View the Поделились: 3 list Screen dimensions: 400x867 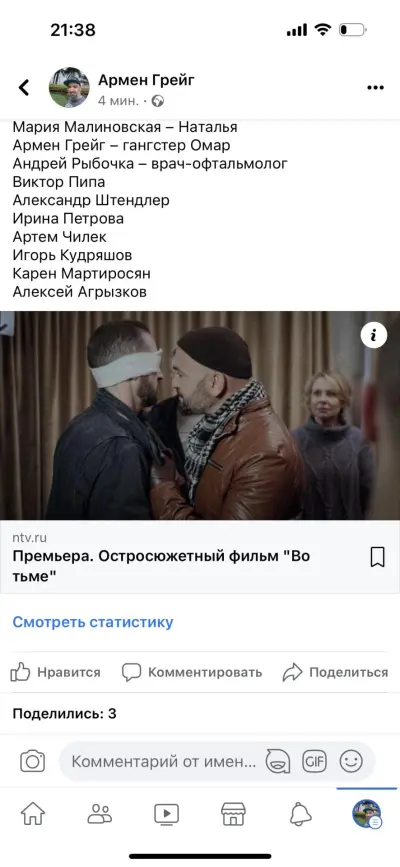[65, 713]
